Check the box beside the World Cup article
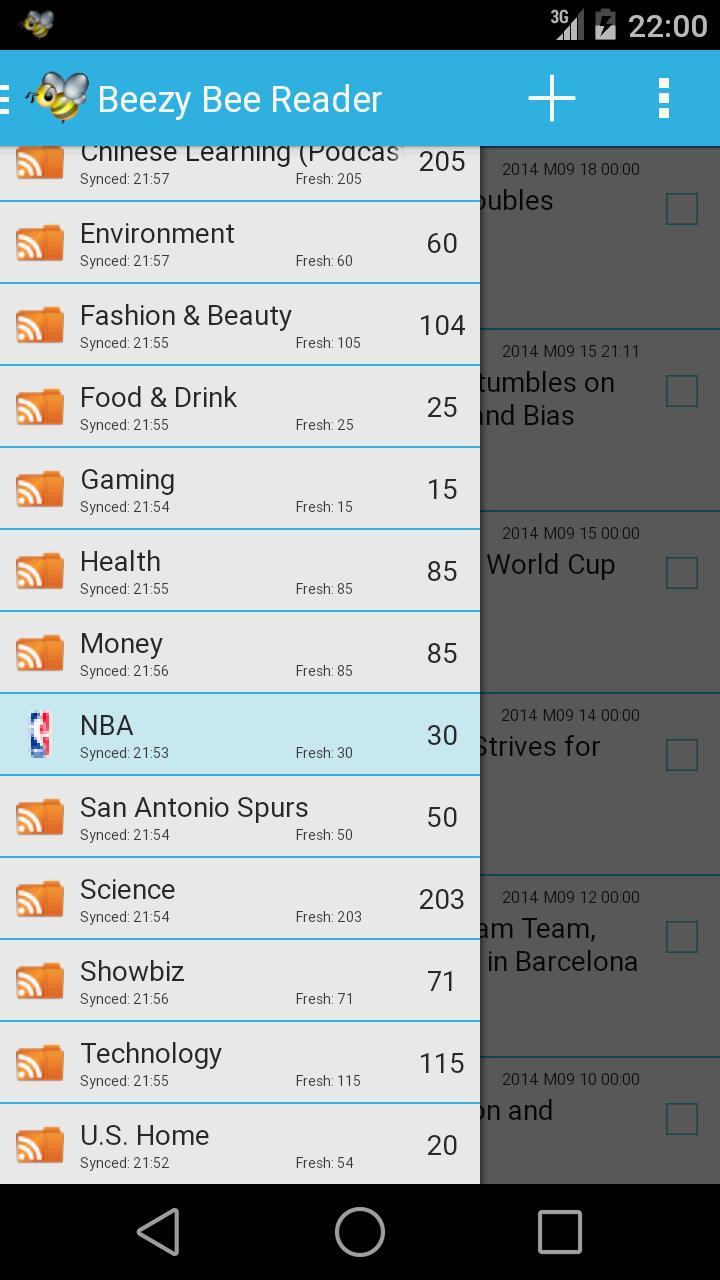The image size is (720, 1280). [681, 573]
